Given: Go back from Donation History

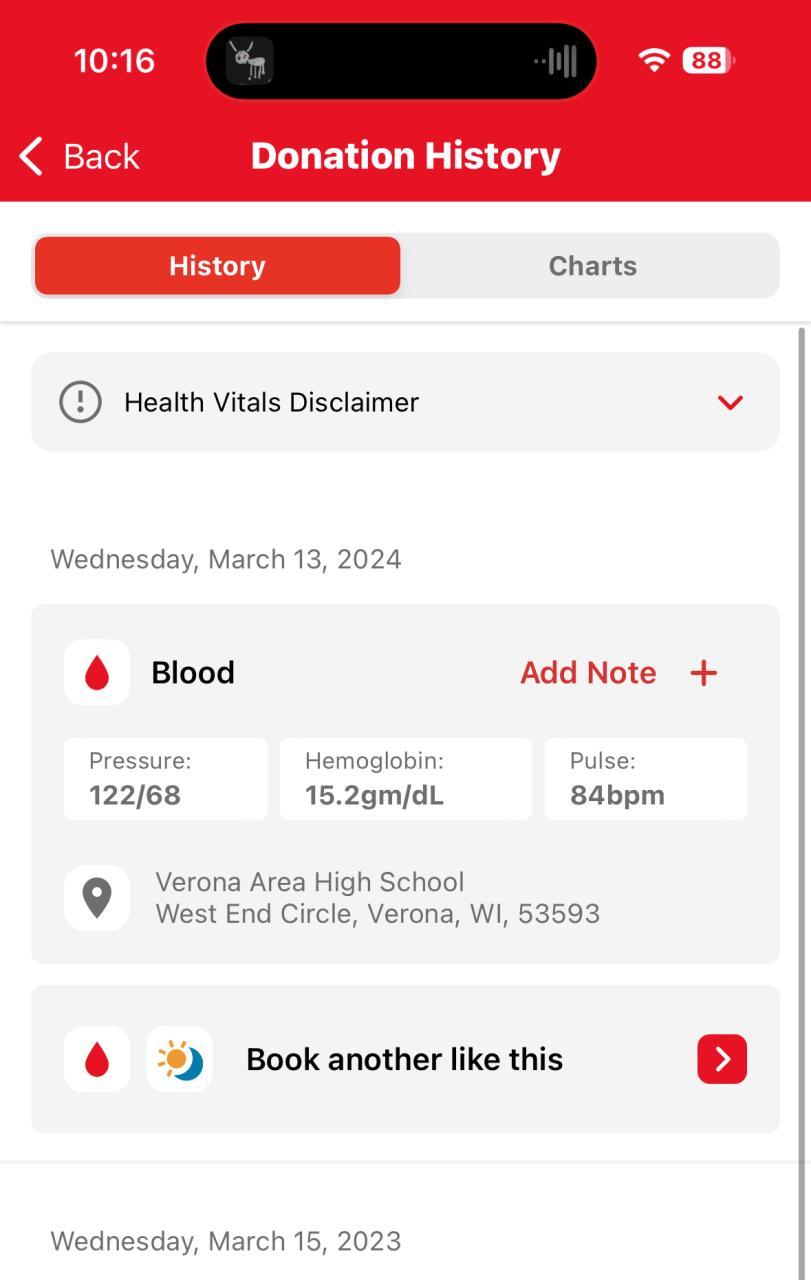Looking at the screenshot, I should [80, 157].
